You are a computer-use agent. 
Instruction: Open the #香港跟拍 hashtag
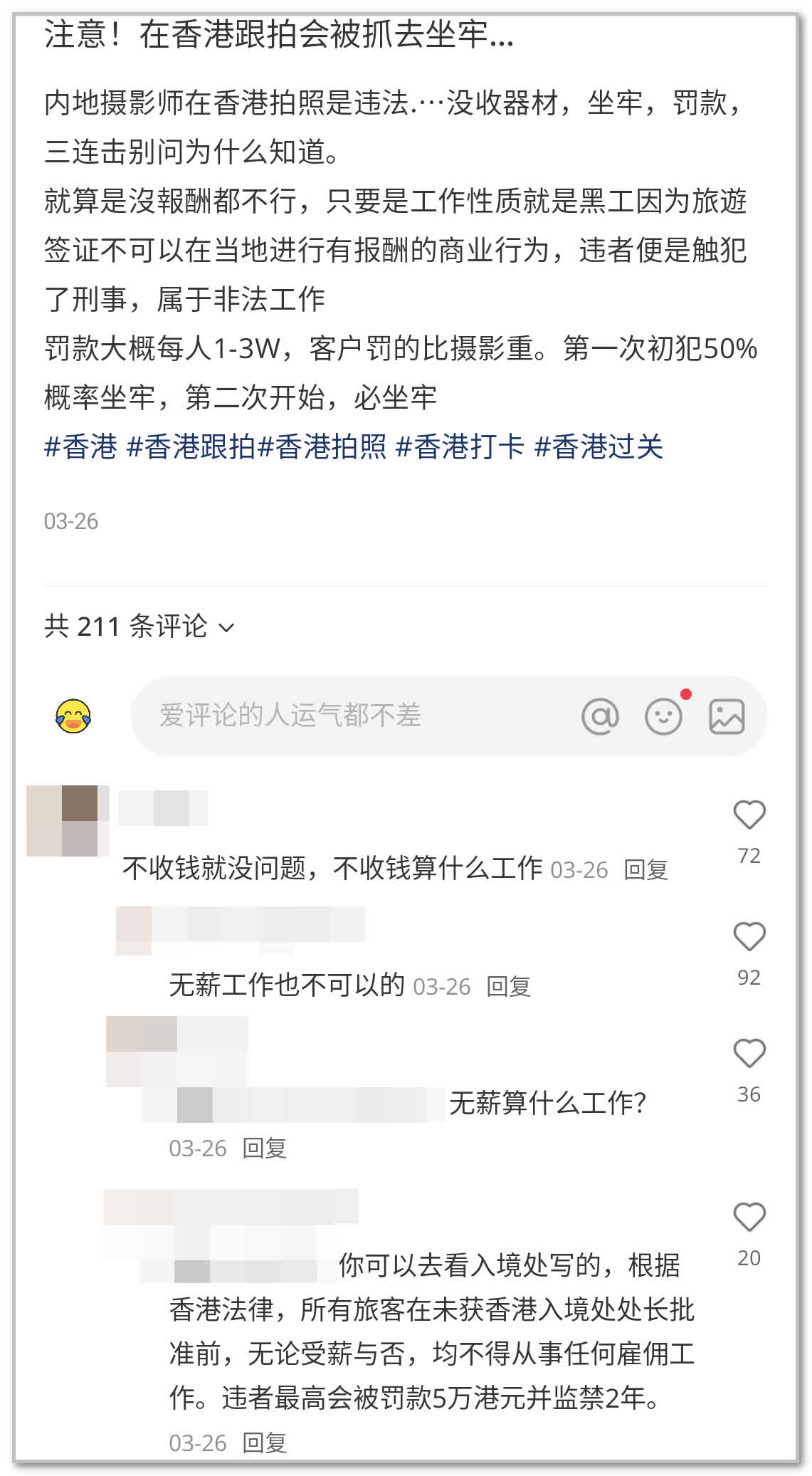pos(191,446)
